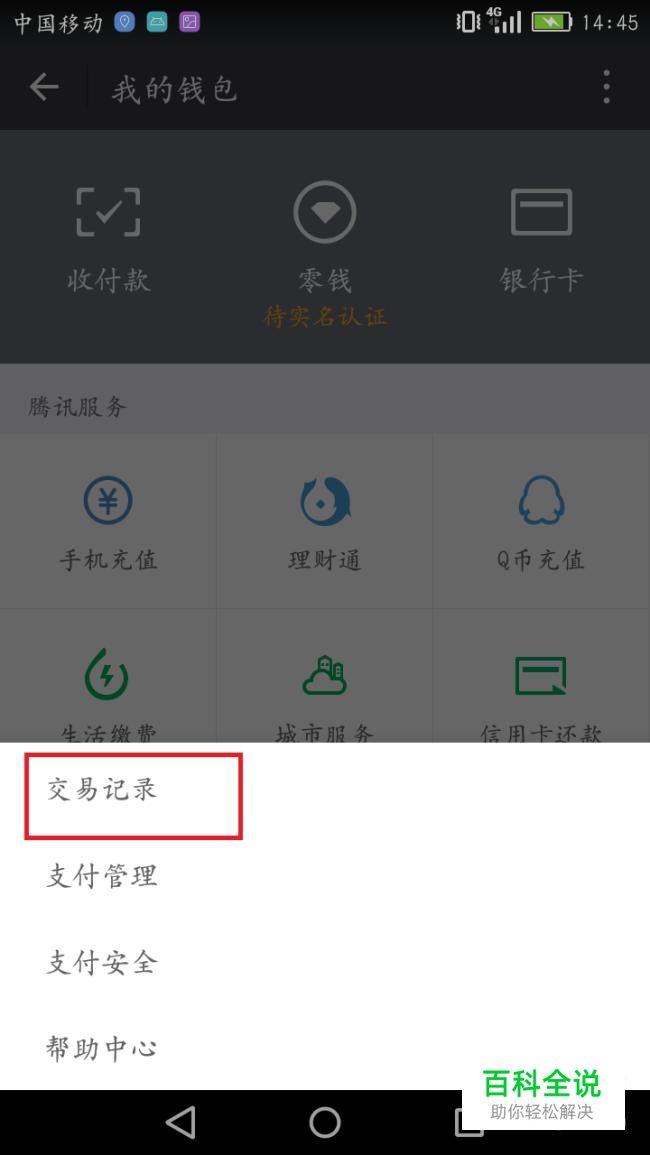Select Q币充值 service
The height and width of the screenshot is (1155, 650).
pos(542,522)
